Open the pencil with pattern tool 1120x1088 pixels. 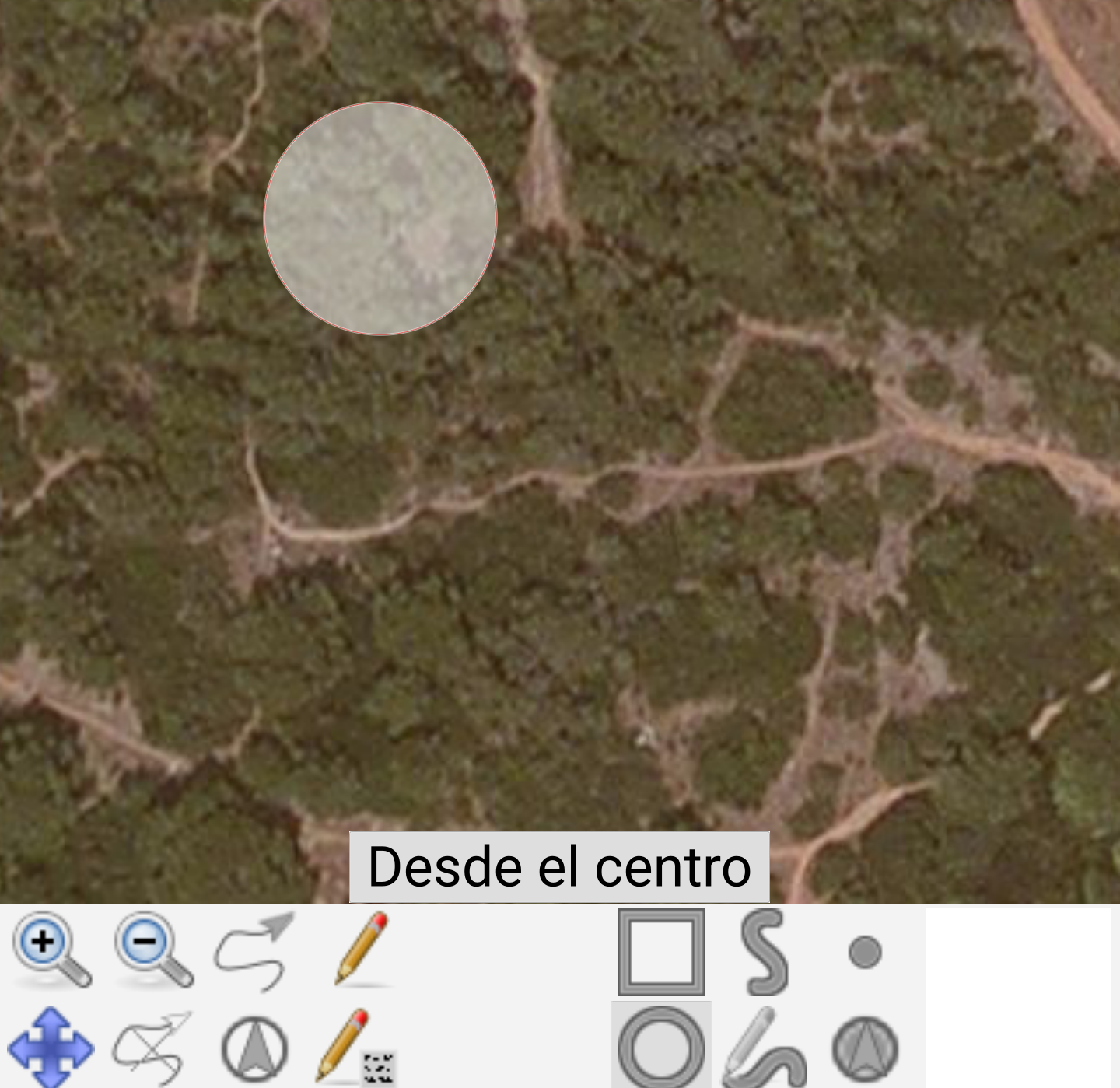356,1048
